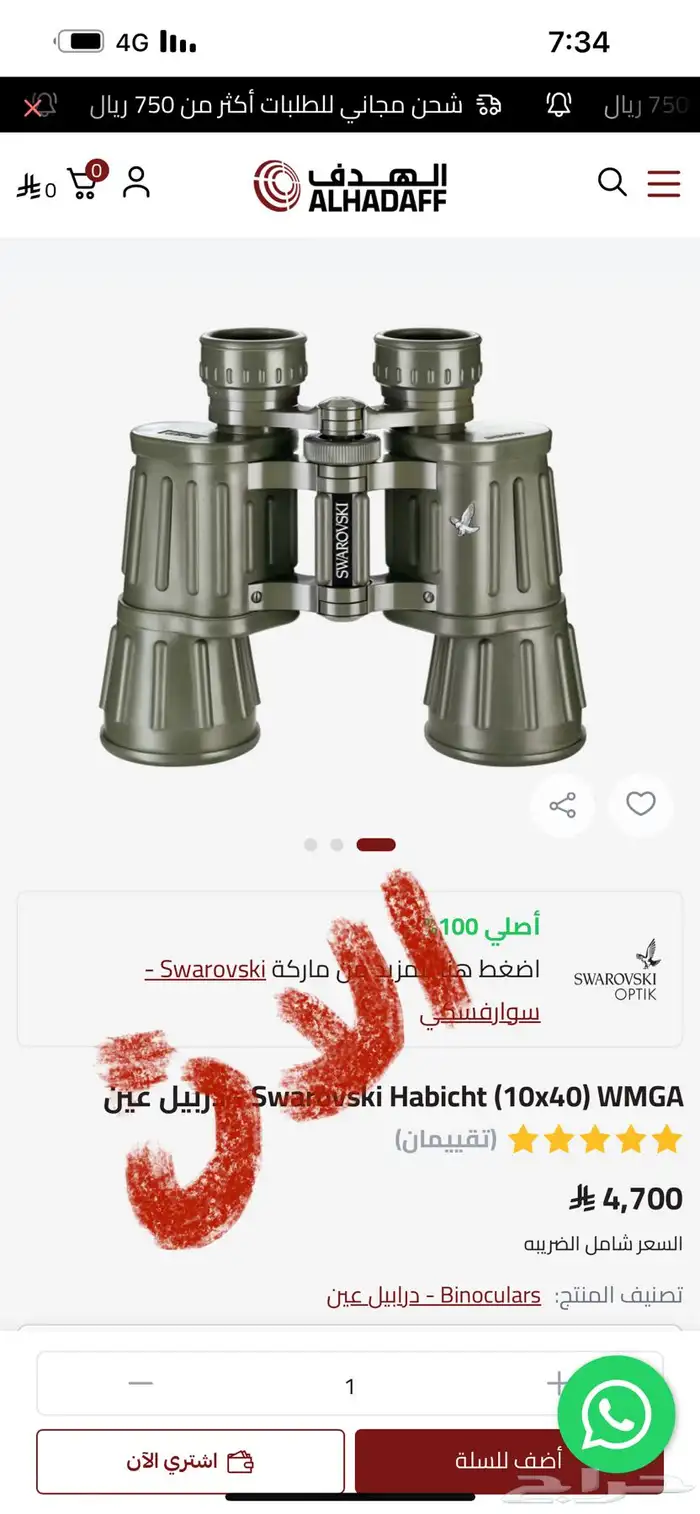Dismiss the free shipping banner
The image size is (700, 1514).
[x=32, y=107]
